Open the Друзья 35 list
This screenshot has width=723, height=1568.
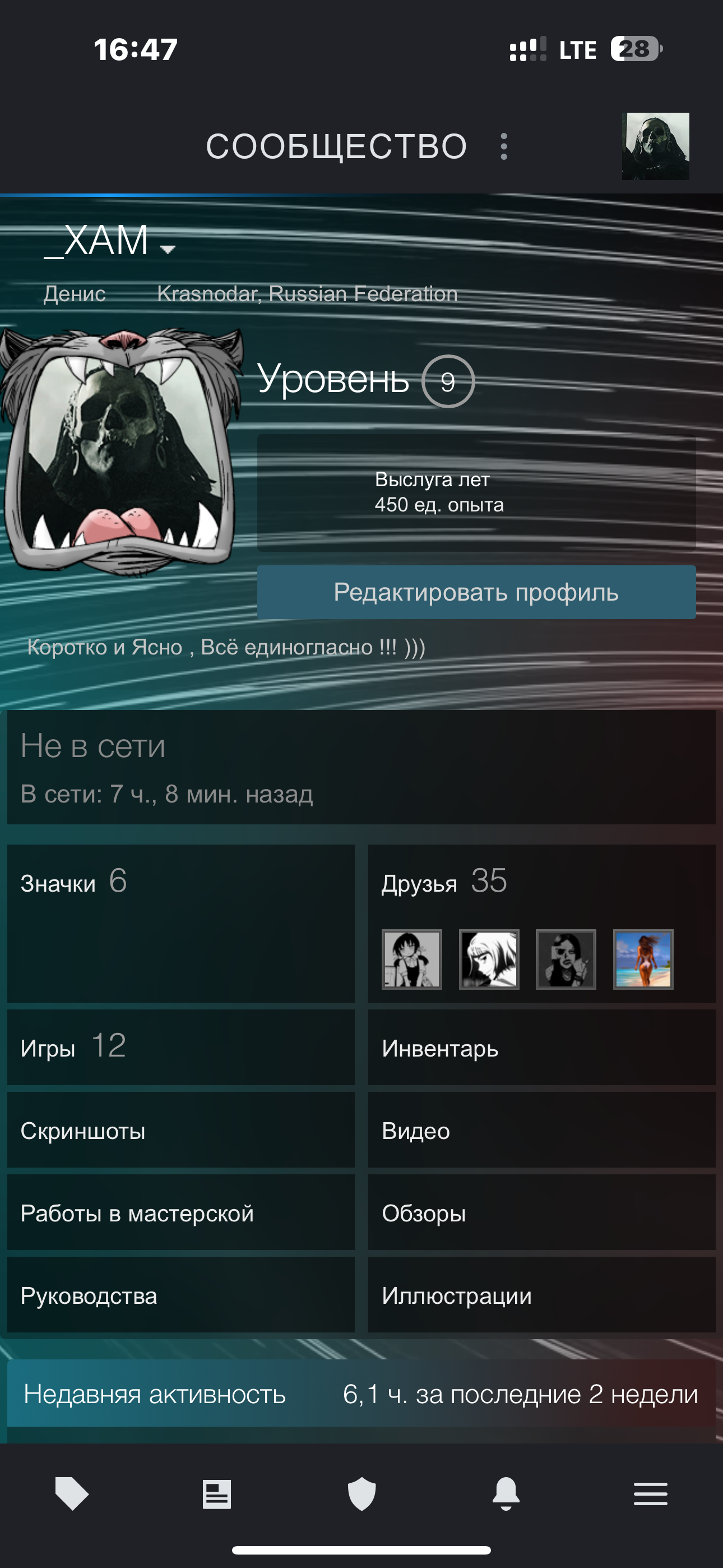[541, 924]
